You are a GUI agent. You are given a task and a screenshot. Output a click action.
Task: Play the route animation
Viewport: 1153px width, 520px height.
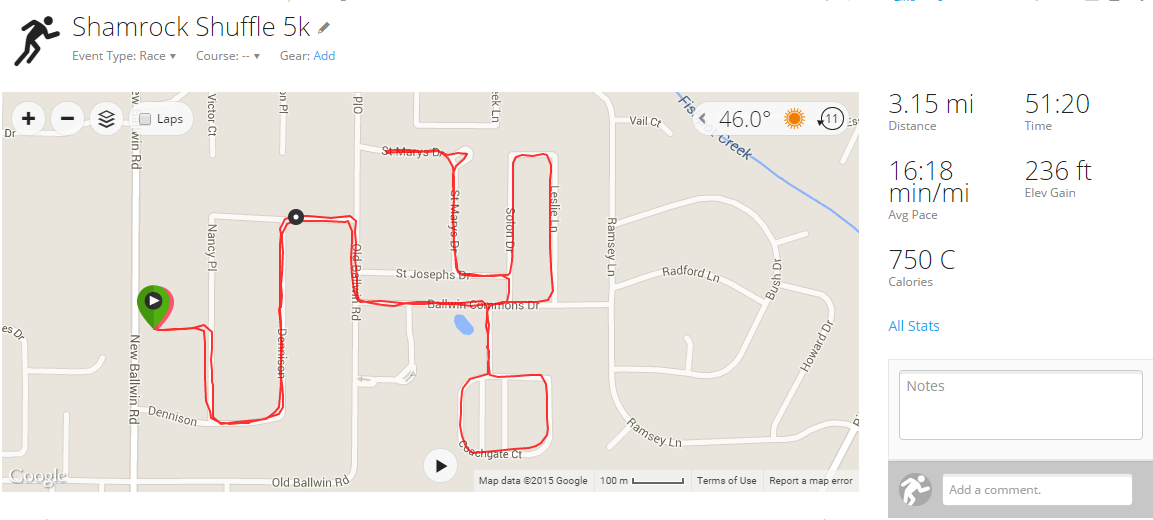(x=440, y=465)
